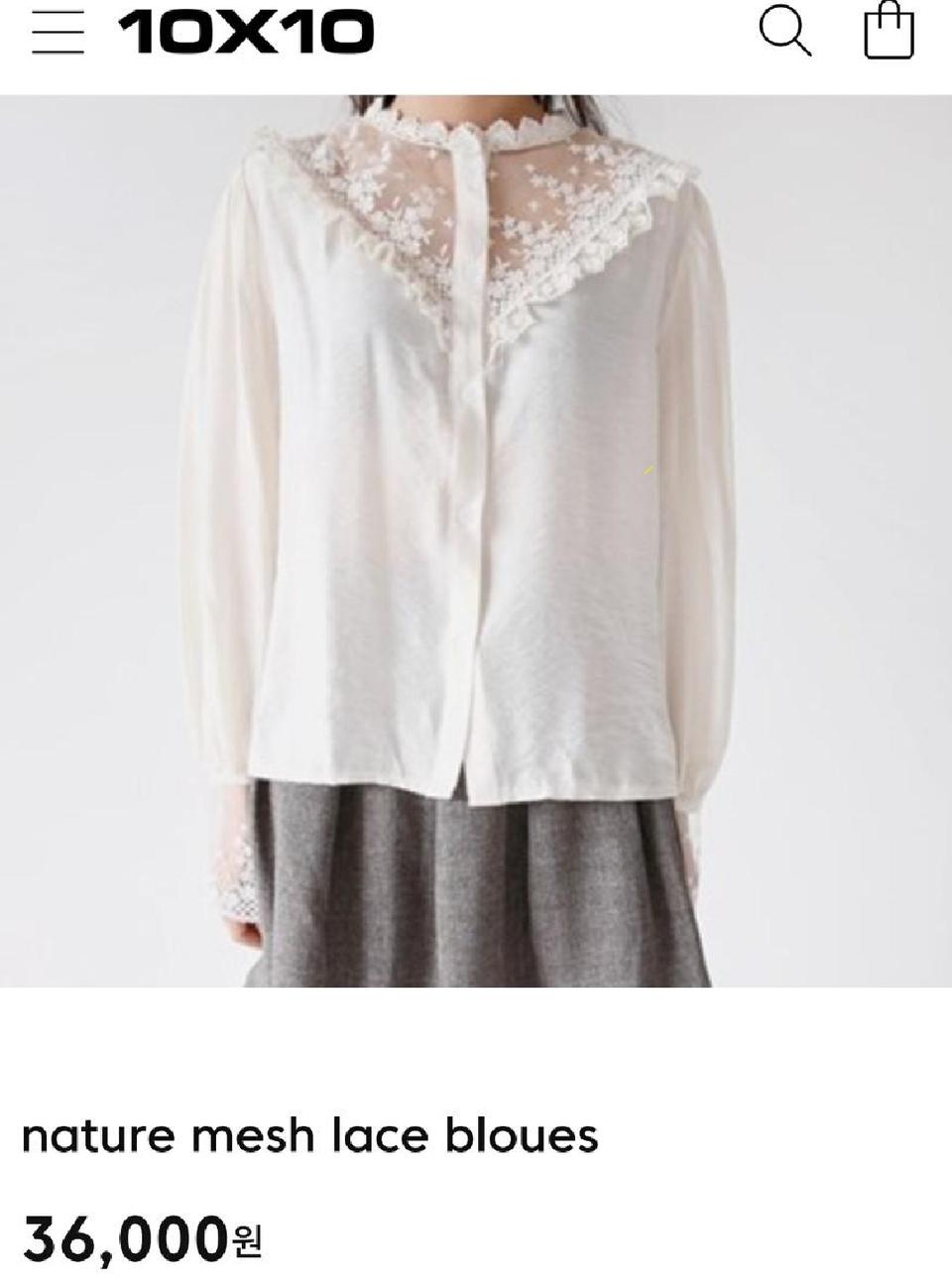The image size is (952, 1284).
Task: View the lace blouse product photo
Action: click(x=476, y=540)
